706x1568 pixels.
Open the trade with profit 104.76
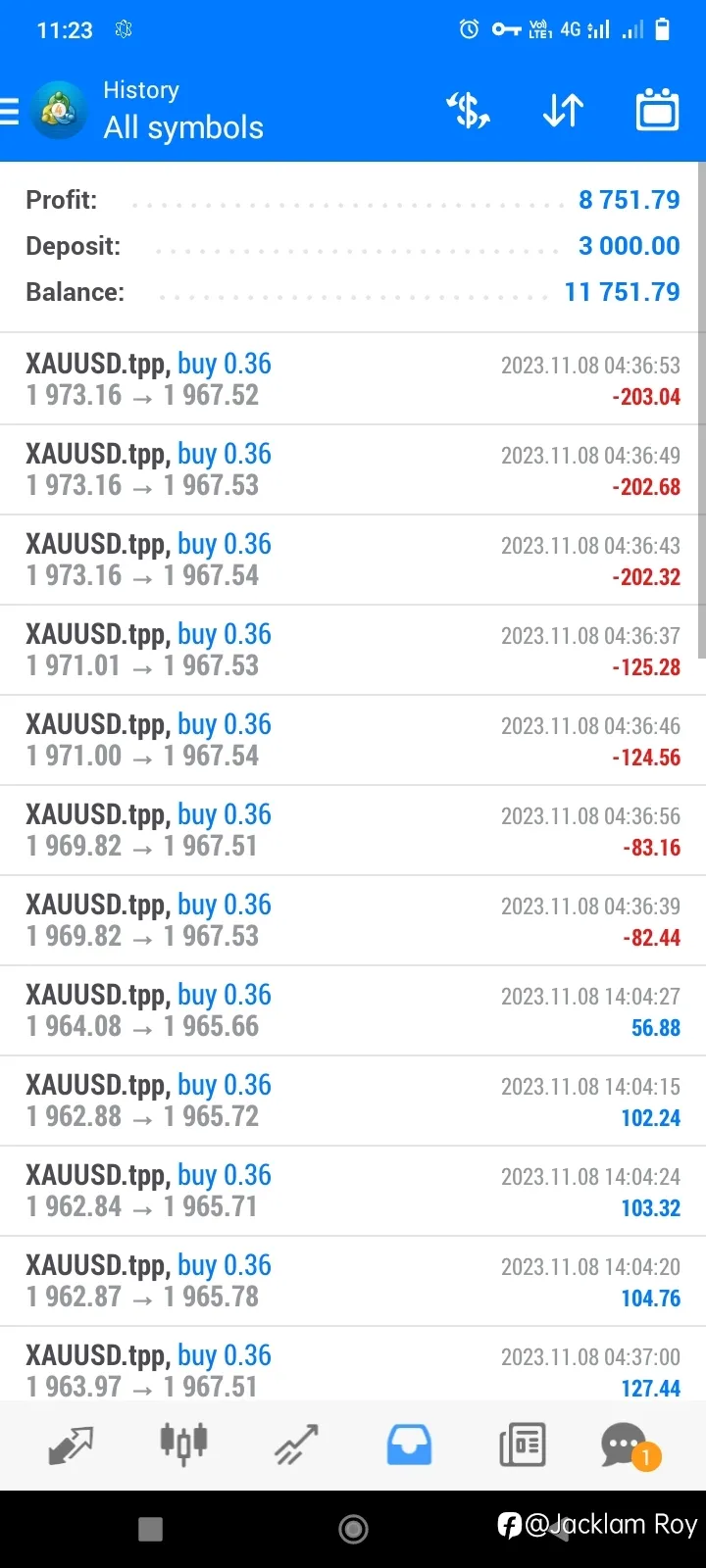[x=353, y=1281]
